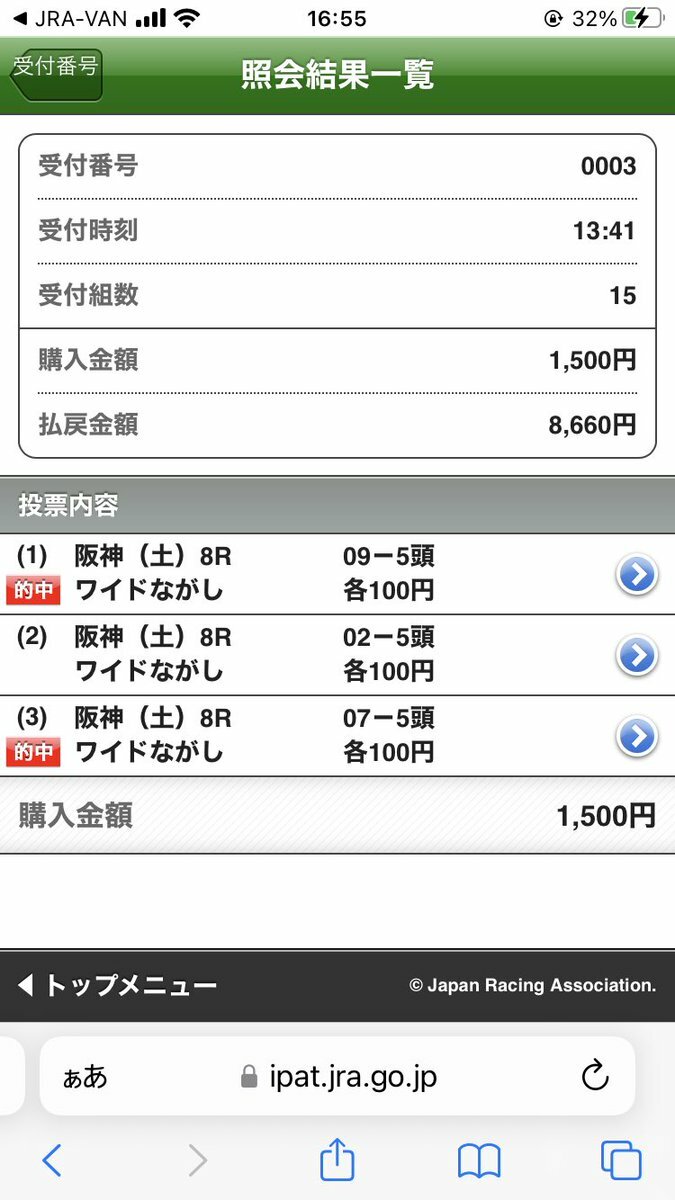Share this page via Safari
The width and height of the screenshot is (675, 1200).
pyautogui.click(x=338, y=1158)
